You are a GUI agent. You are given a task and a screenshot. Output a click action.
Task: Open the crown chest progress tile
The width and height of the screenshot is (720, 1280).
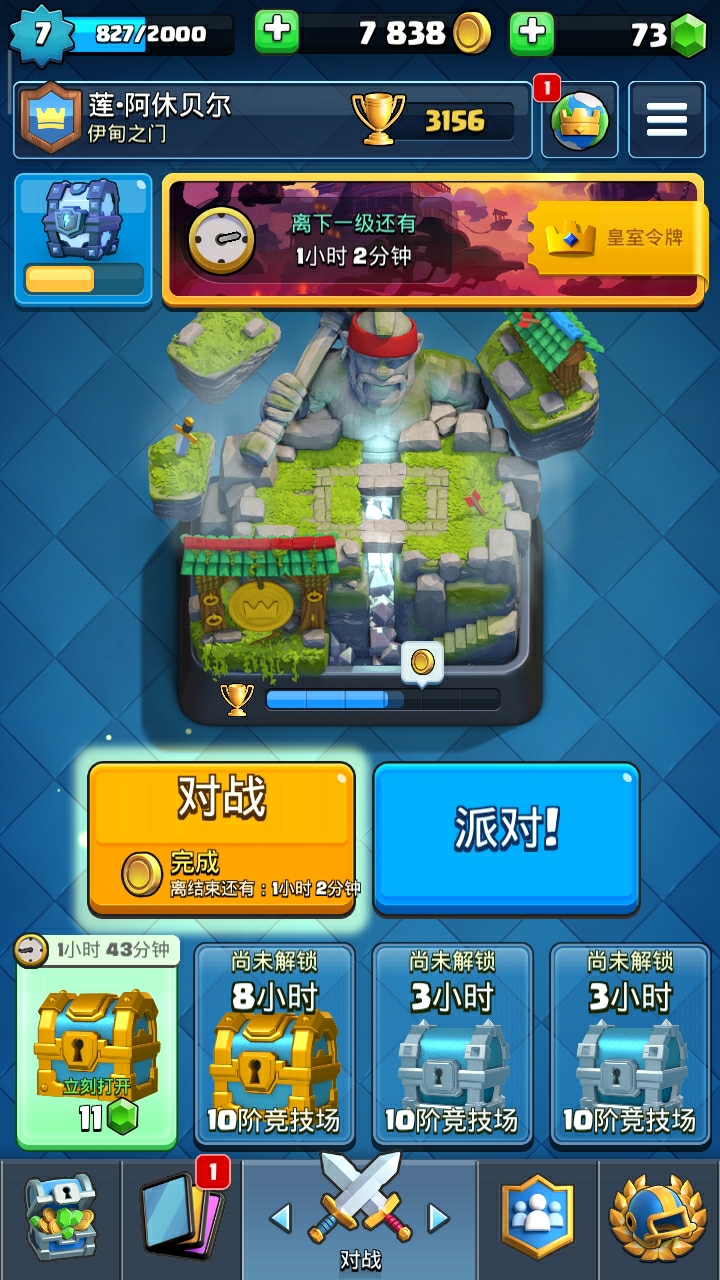[x=83, y=239]
